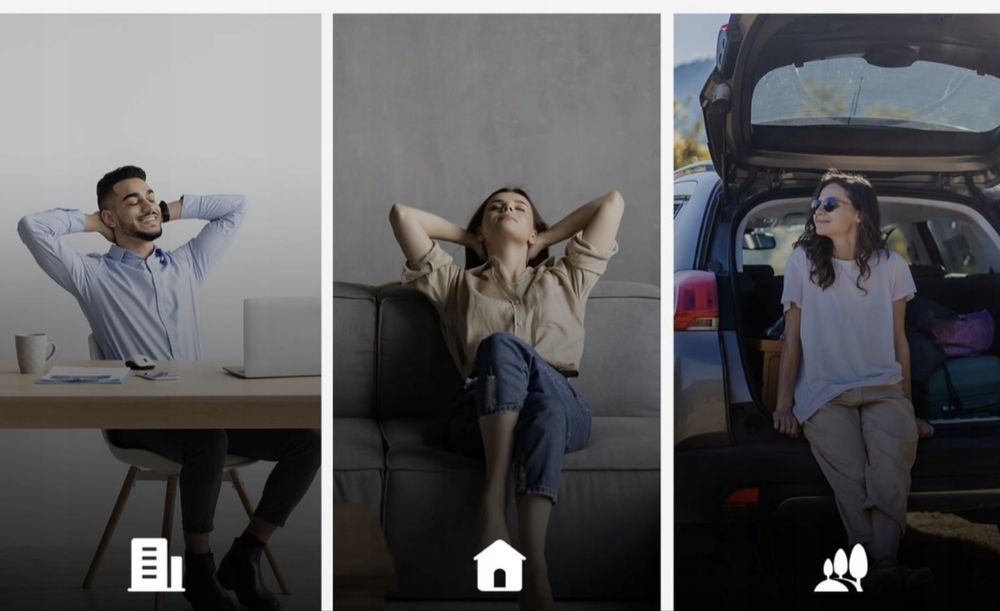The height and width of the screenshot is (611, 1000).
Task: Choose the home scene tile
Action: coord(497,310)
